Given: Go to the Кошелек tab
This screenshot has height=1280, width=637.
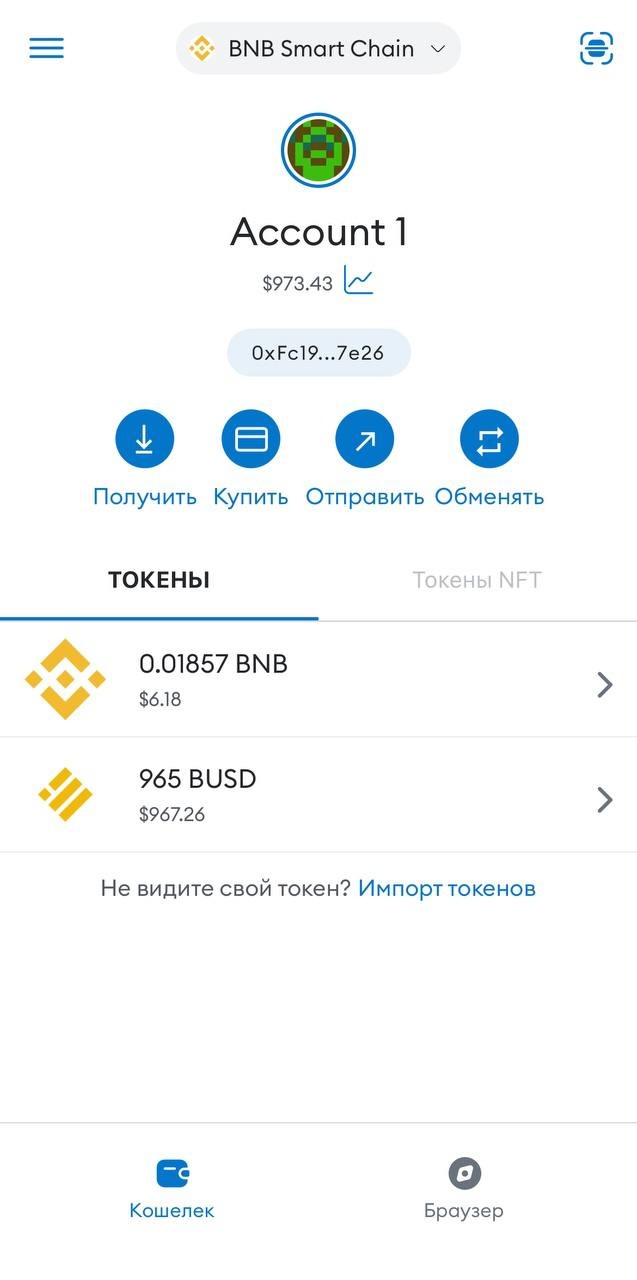Looking at the screenshot, I should click(x=172, y=1188).
